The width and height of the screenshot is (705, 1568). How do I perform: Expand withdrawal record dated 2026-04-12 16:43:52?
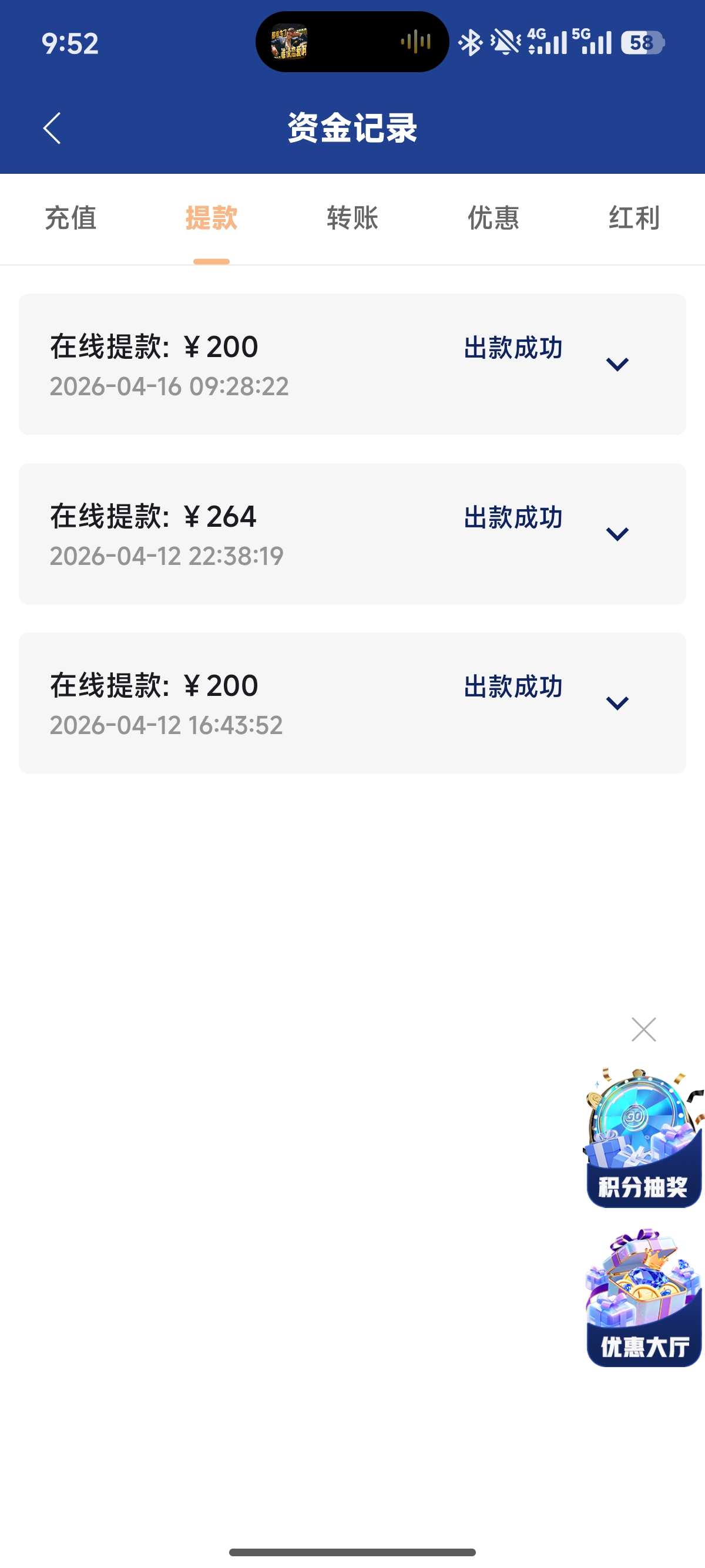617,703
